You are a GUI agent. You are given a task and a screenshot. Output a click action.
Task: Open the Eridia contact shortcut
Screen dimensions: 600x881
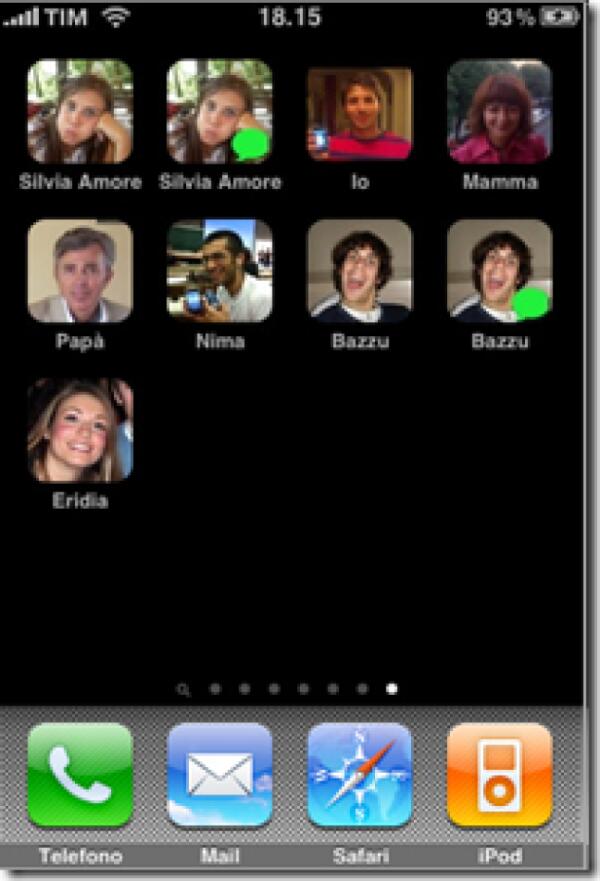[80, 430]
